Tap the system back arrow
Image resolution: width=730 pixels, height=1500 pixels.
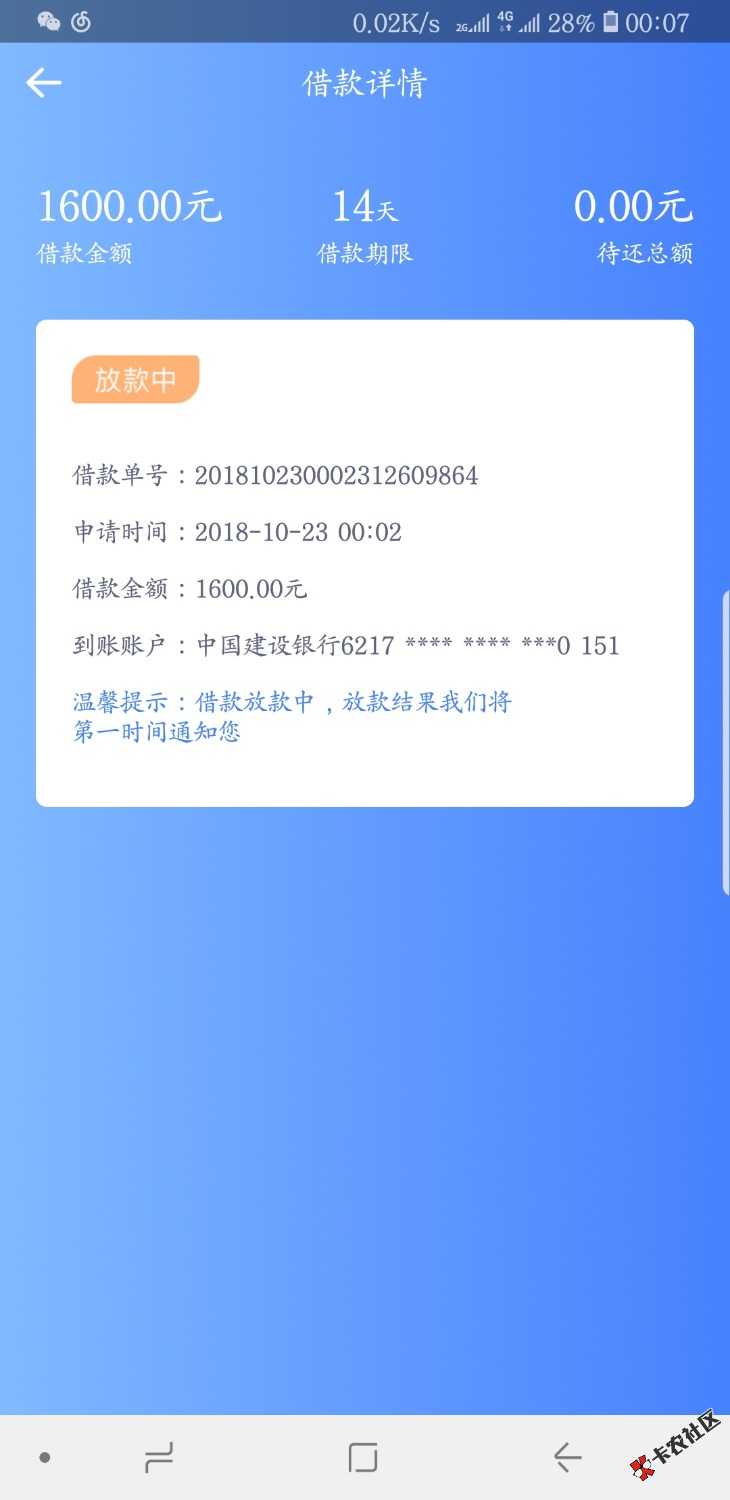[x=567, y=1458]
